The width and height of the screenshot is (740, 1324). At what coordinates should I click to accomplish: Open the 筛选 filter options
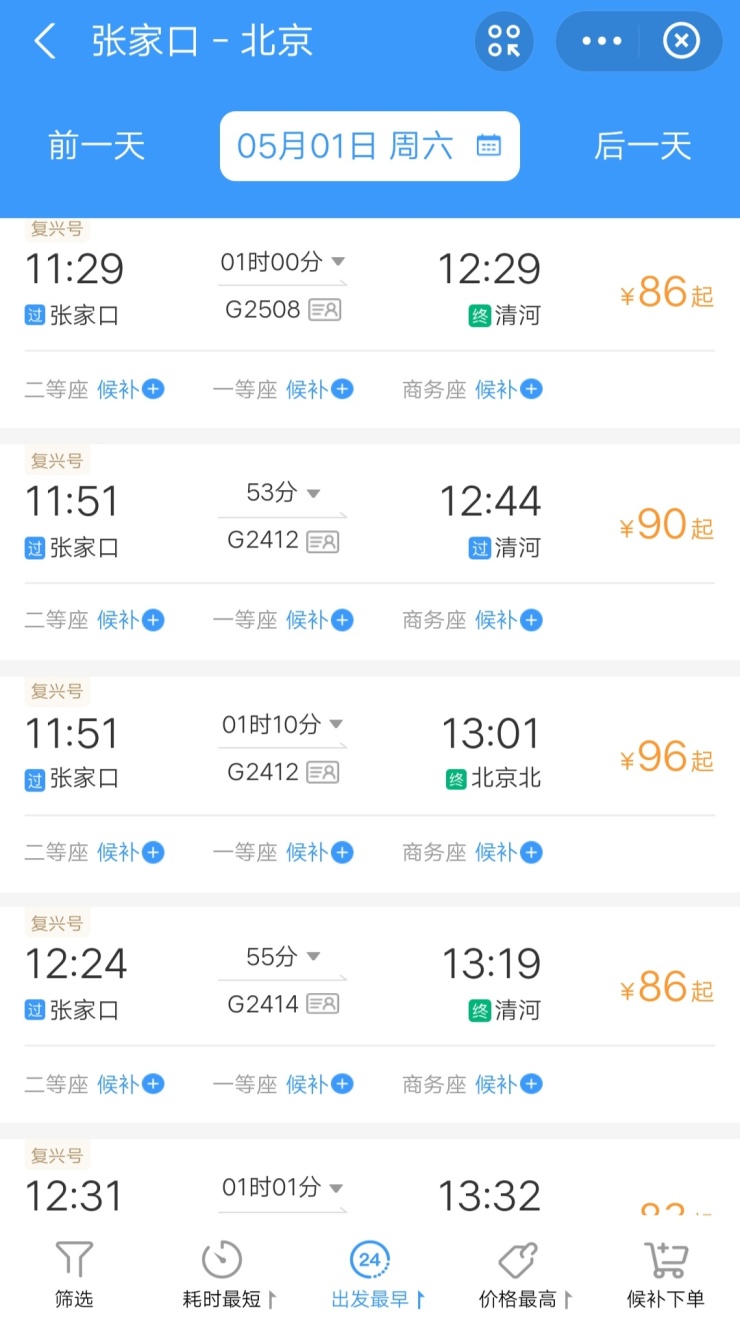(74, 1274)
